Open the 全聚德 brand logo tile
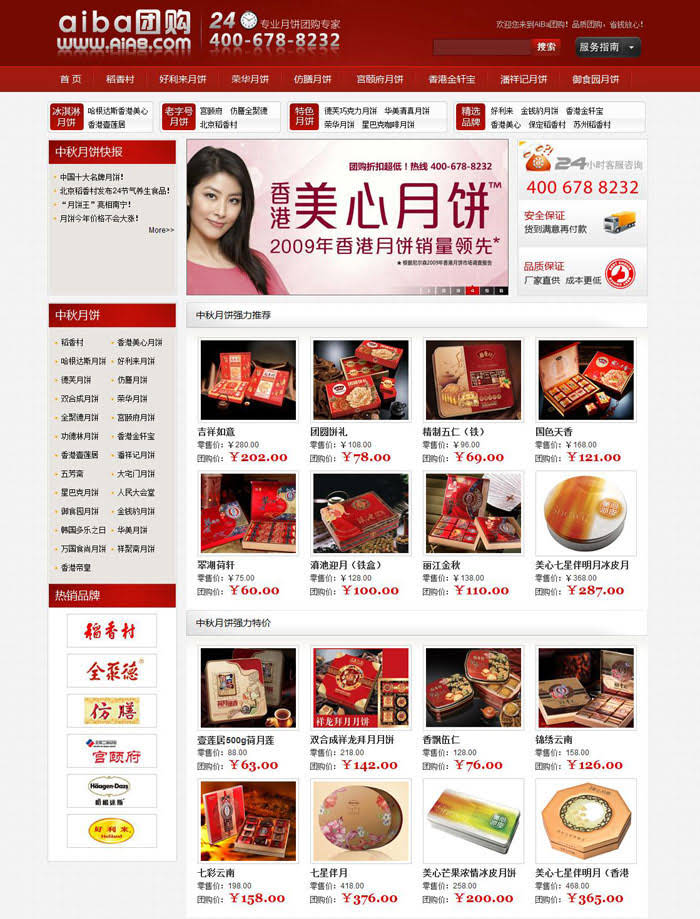Viewport: 700px width, 919px height. 112,671
